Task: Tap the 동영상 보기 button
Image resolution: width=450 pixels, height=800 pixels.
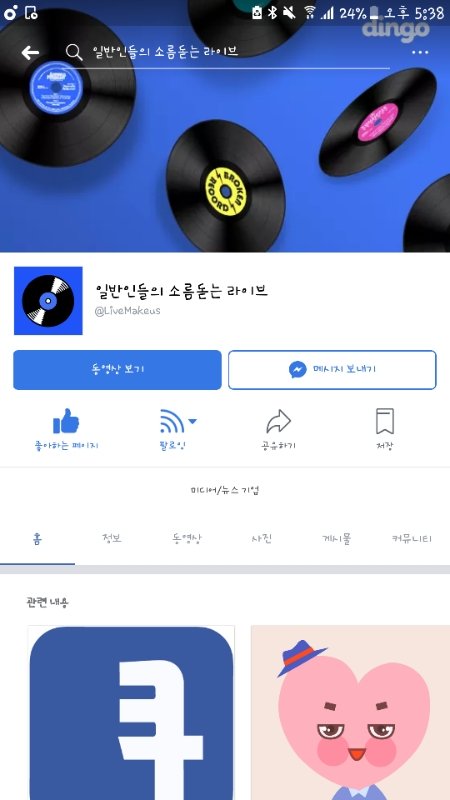Action: pyautogui.click(x=117, y=369)
